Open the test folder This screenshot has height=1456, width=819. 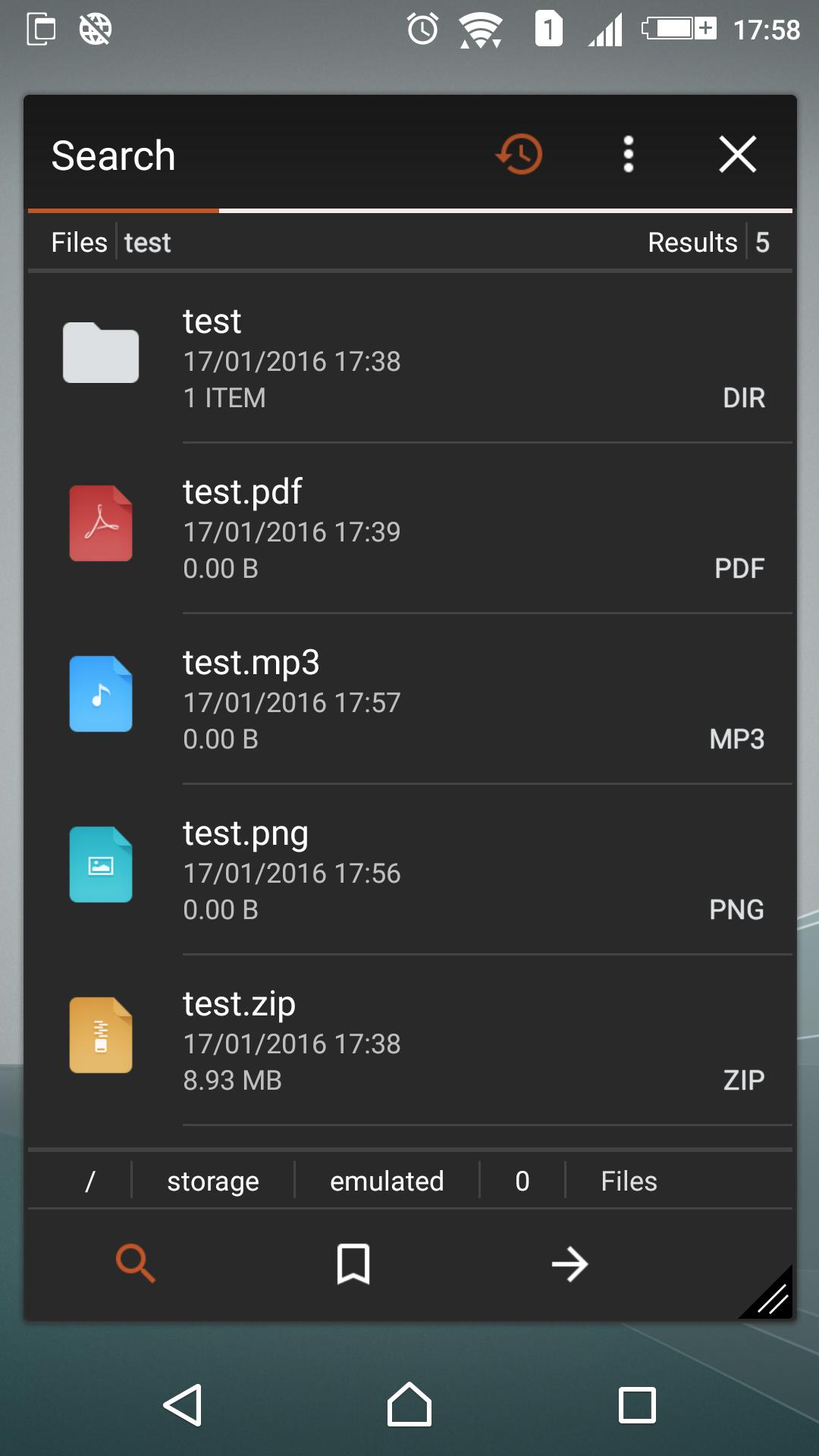409,358
